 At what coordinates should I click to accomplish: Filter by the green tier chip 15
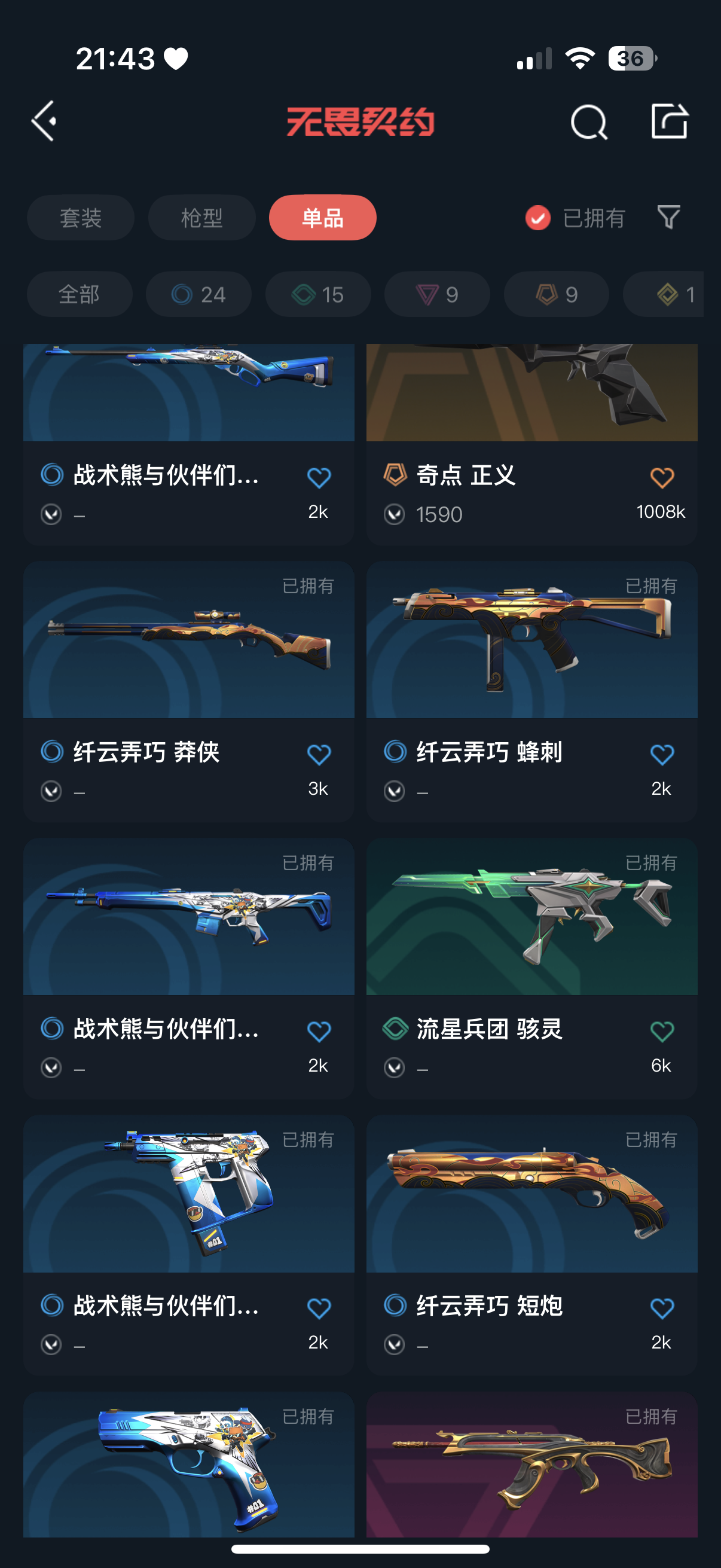(317, 295)
